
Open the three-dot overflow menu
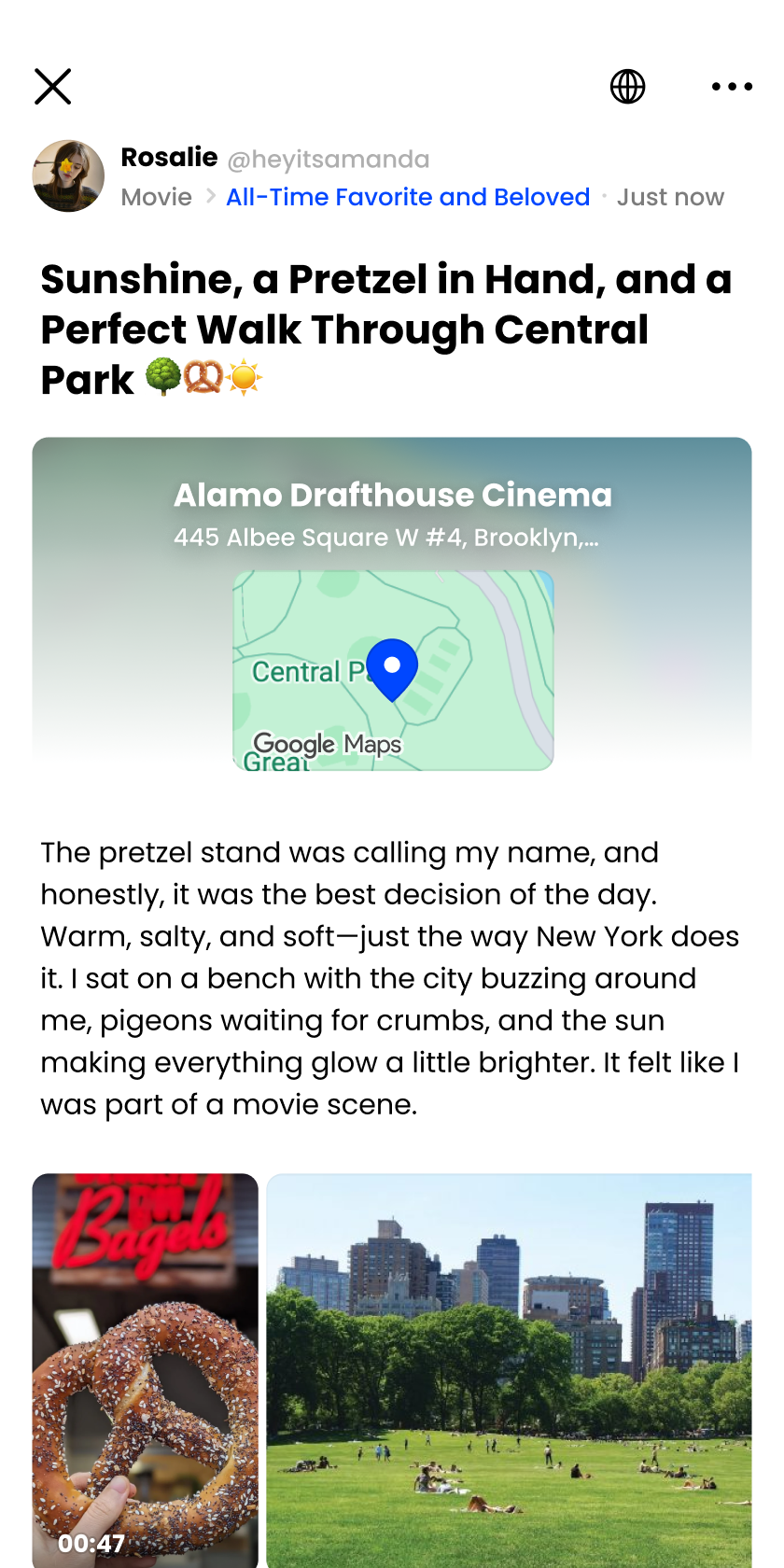click(732, 87)
